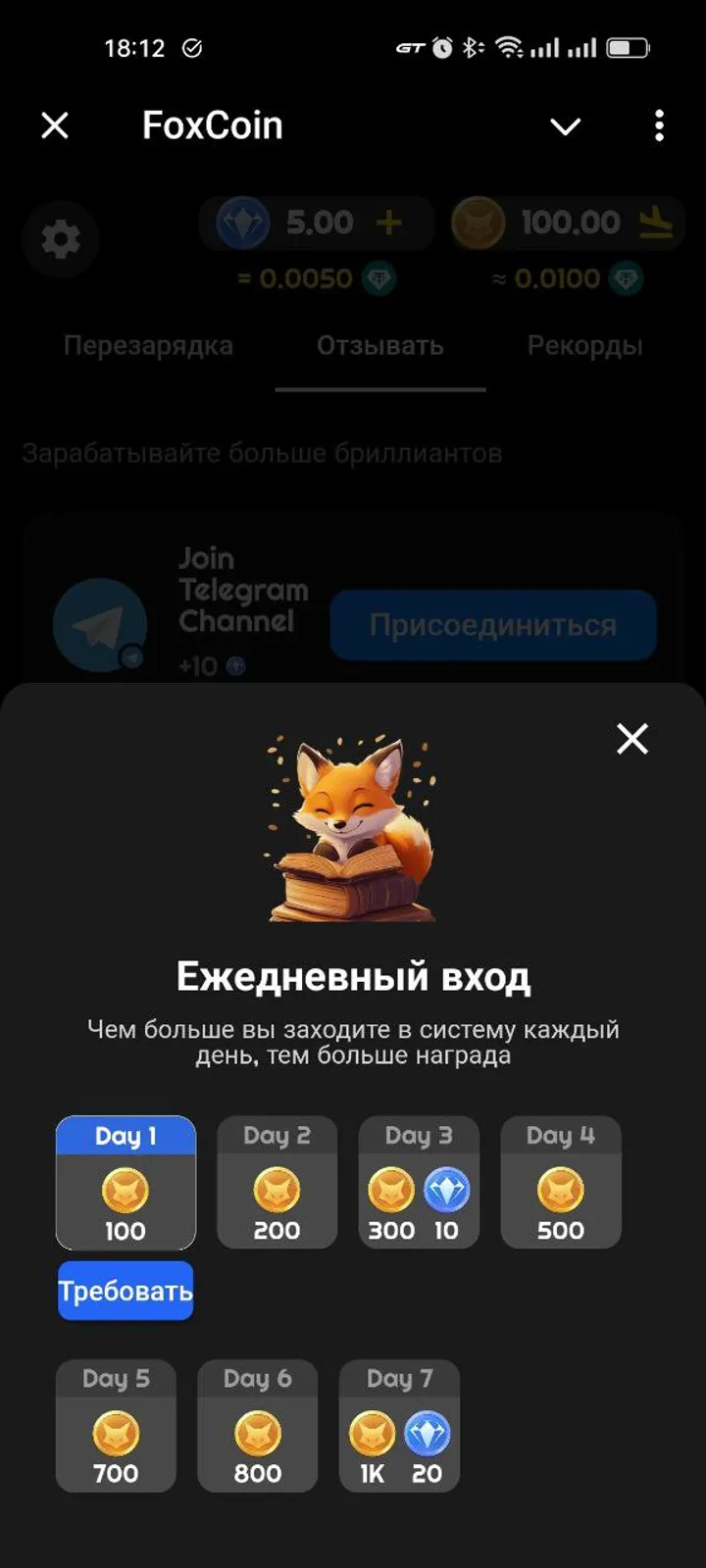The height and width of the screenshot is (1568, 706).
Task: Open the settings gear icon
Action: click(x=60, y=239)
